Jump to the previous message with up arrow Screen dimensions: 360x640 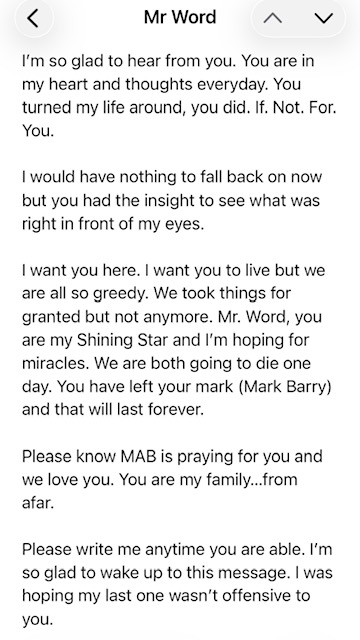click(x=273, y=18)
